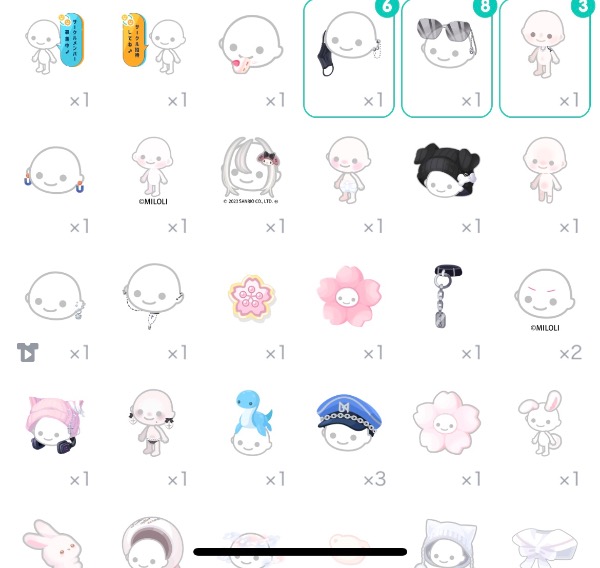The width and height of the screenshot is (600, 568).
Task: Select the pink beanie with headphones item
Action: tap(55, 422)
